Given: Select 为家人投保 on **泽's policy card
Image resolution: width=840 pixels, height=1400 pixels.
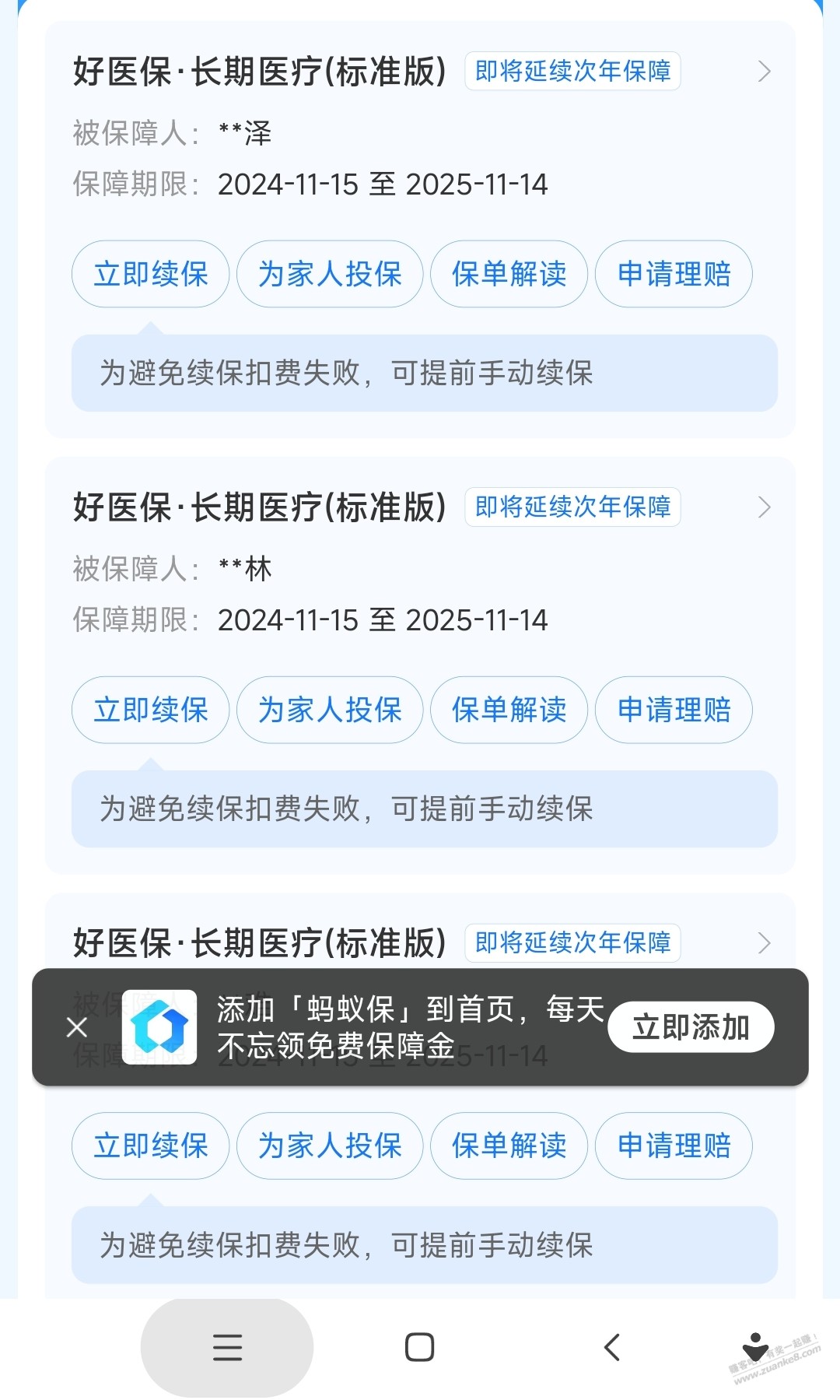Looking at the screenshot, I should coord(329,274).
